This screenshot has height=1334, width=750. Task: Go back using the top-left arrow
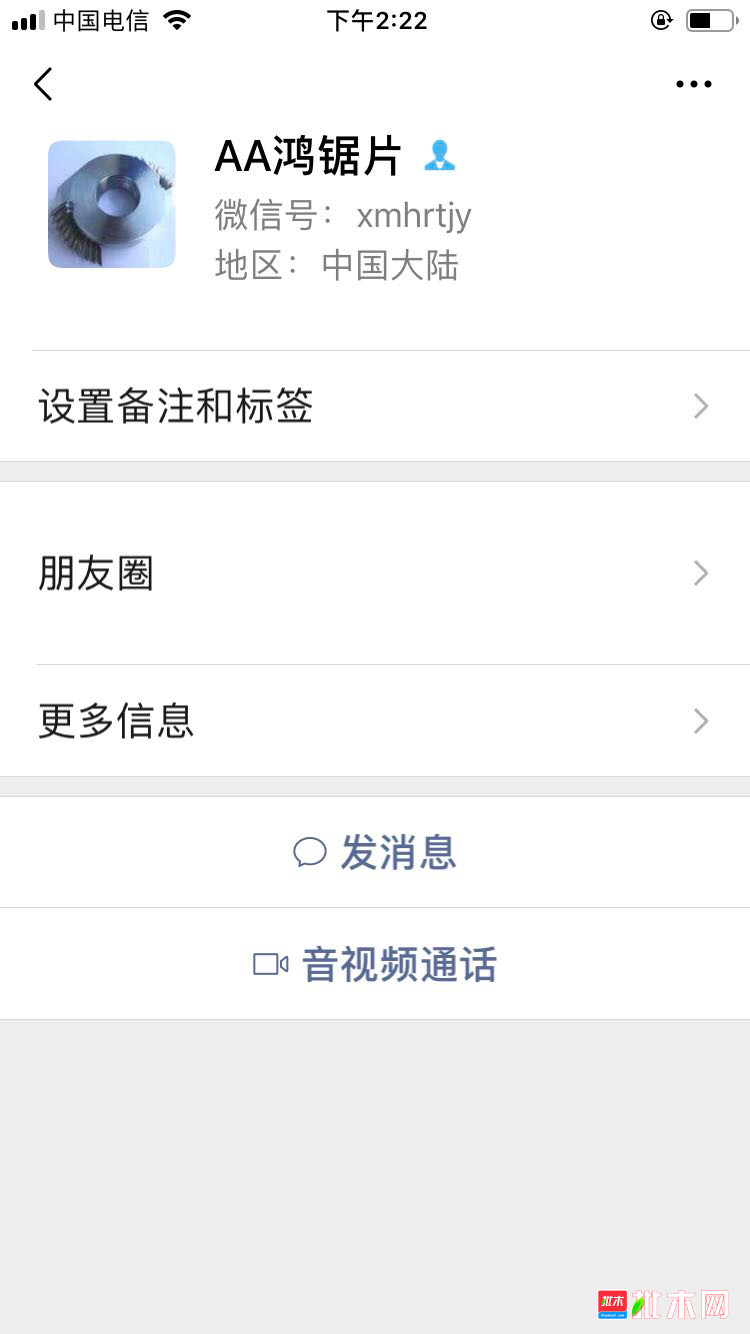(x=43, y=85)
